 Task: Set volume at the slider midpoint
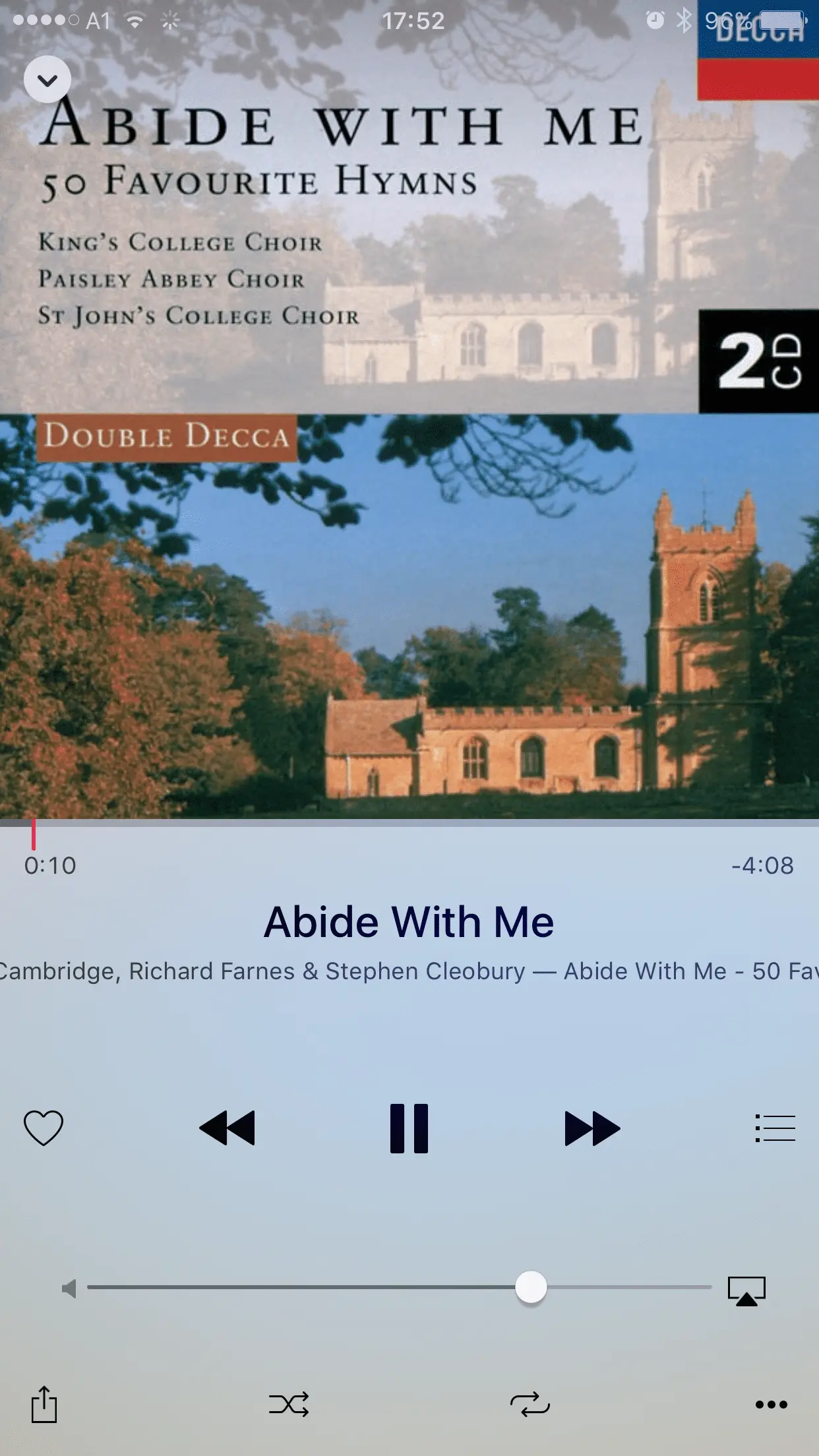coord(400,1287)
